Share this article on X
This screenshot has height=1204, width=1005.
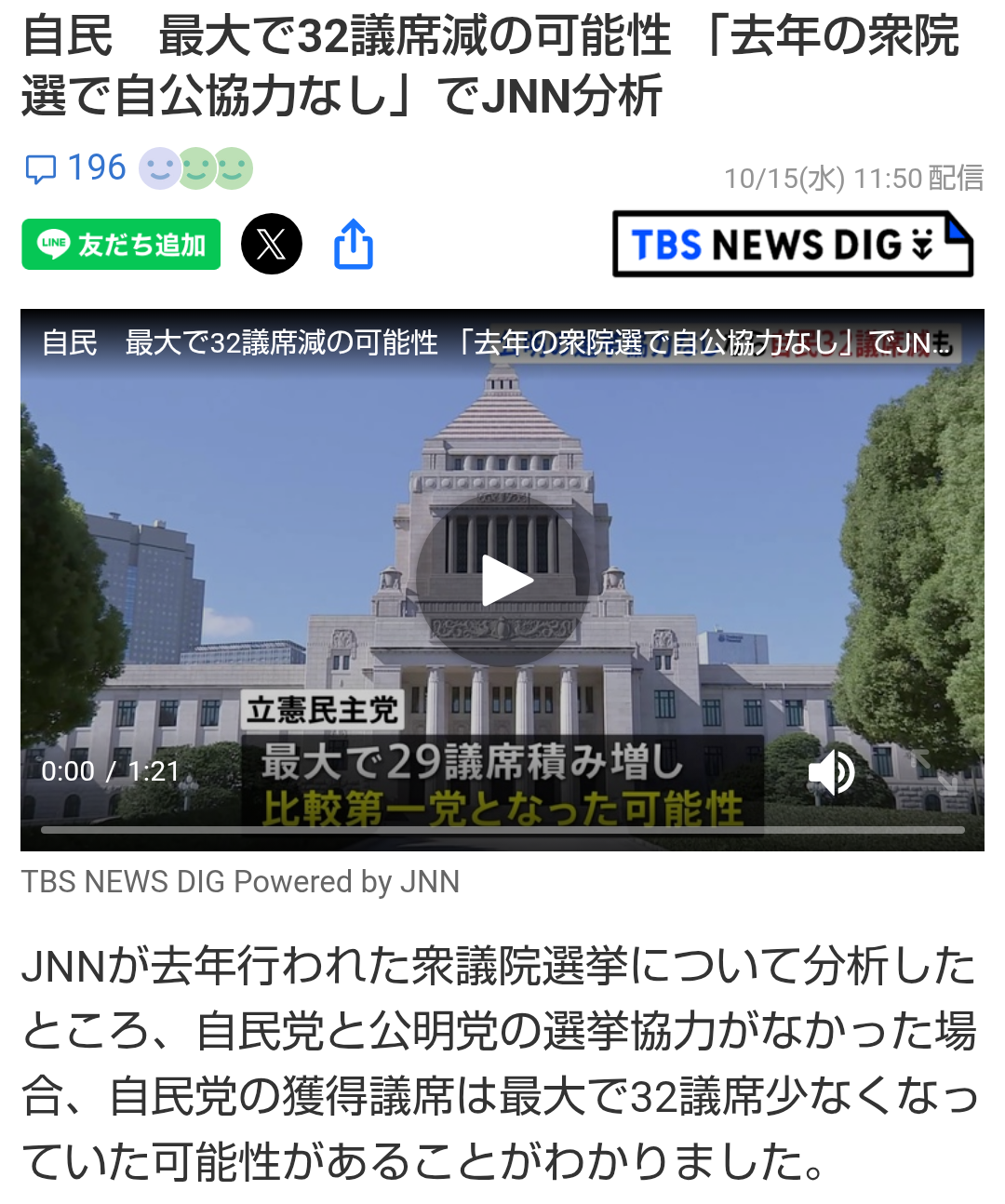271,245
